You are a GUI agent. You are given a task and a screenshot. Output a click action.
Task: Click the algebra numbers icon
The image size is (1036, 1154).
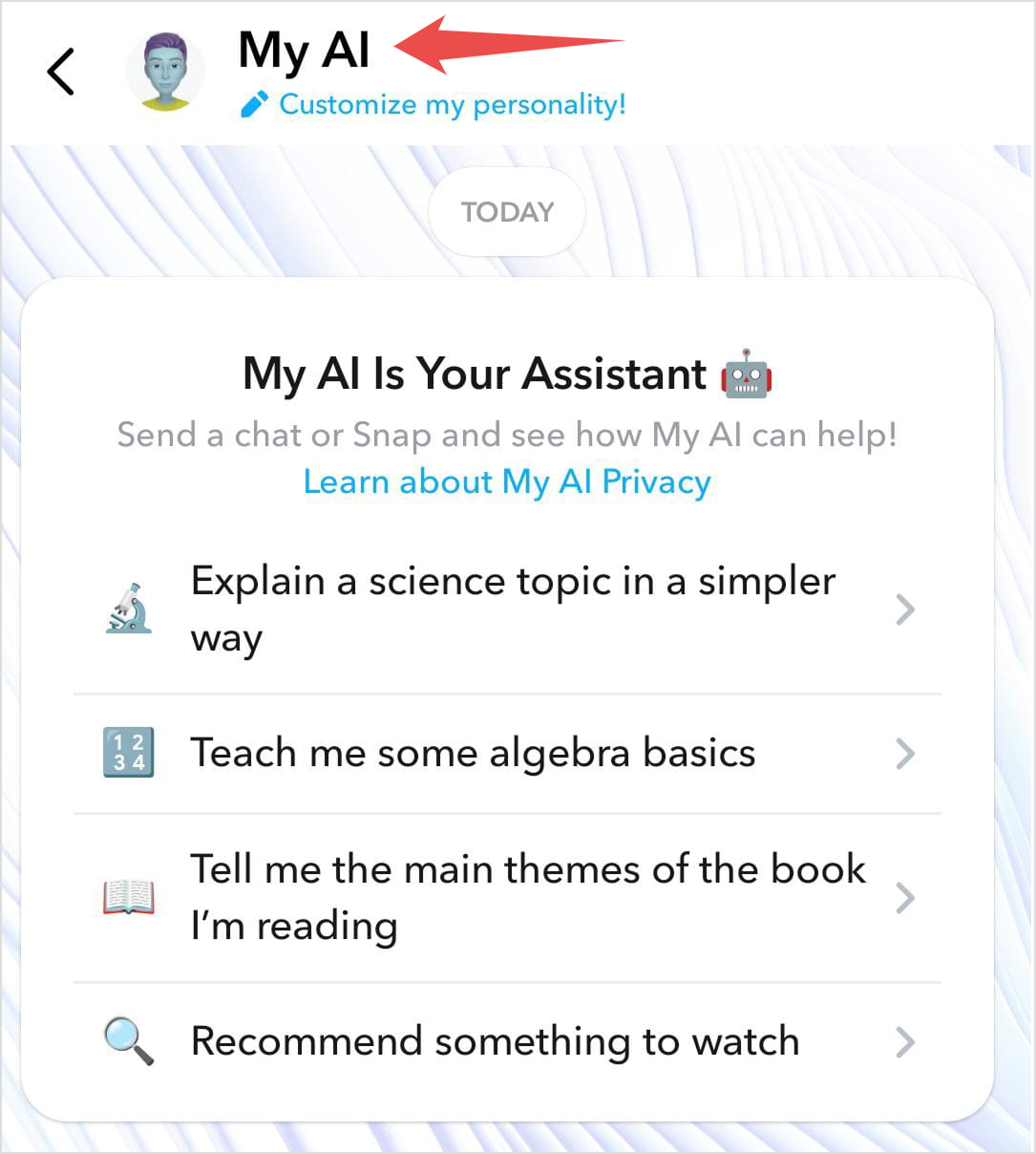coord(129,754)
